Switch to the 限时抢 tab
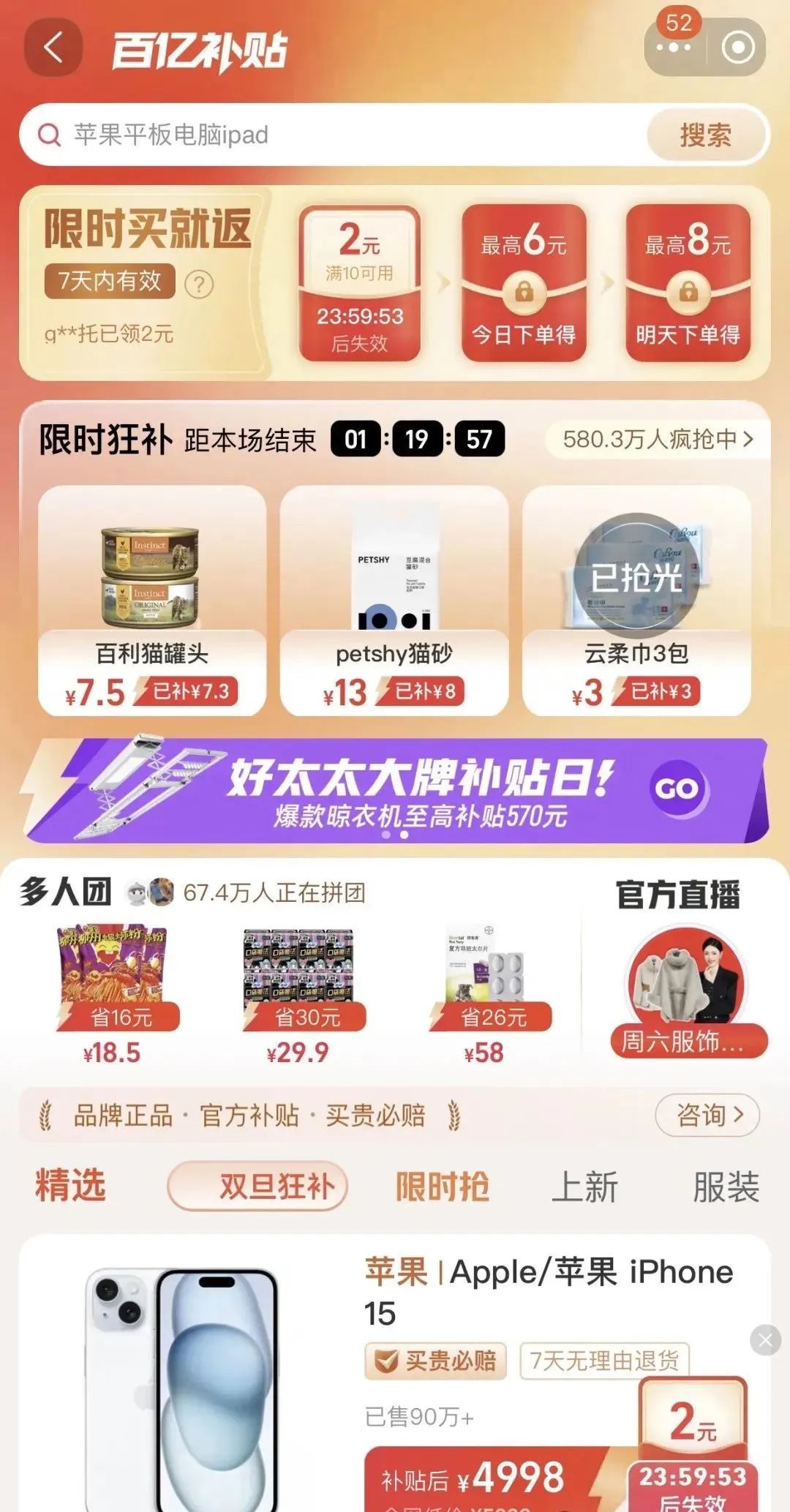Viewport: 790px width, 1512px height. (443, 1186)
